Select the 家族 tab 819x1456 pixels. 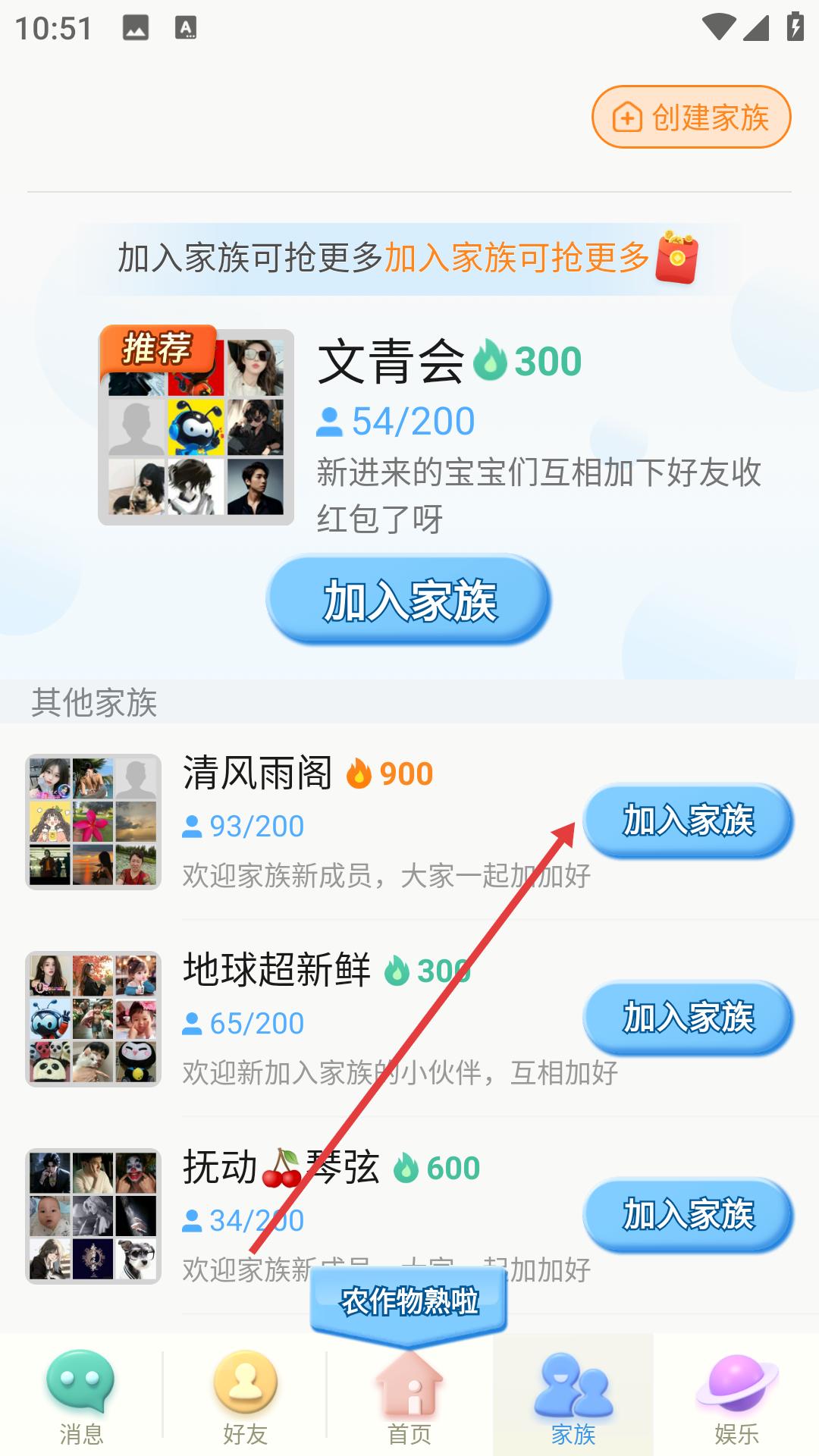point(573,1397)
